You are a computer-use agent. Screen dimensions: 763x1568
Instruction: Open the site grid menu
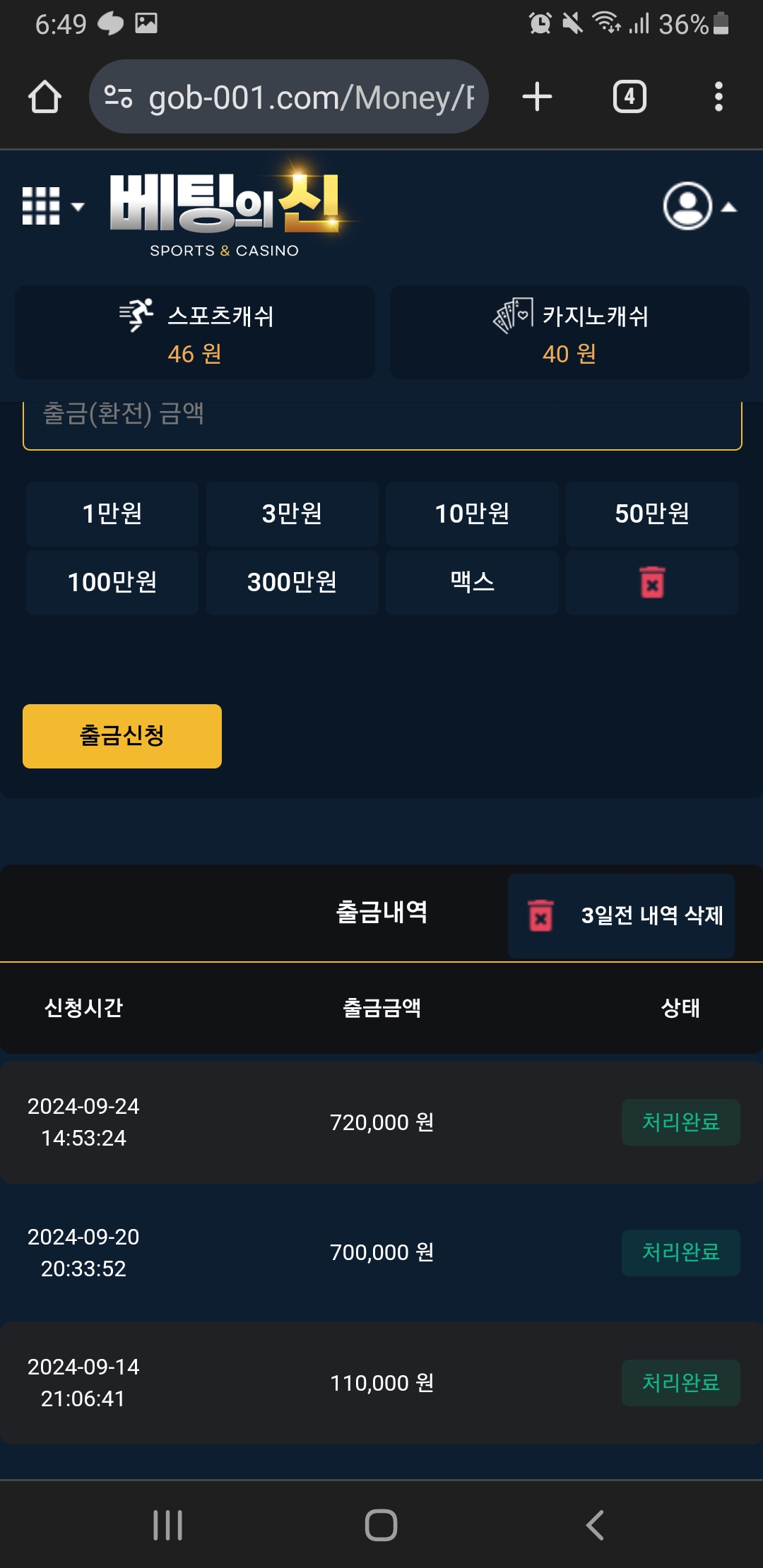(x=52, y=206)
